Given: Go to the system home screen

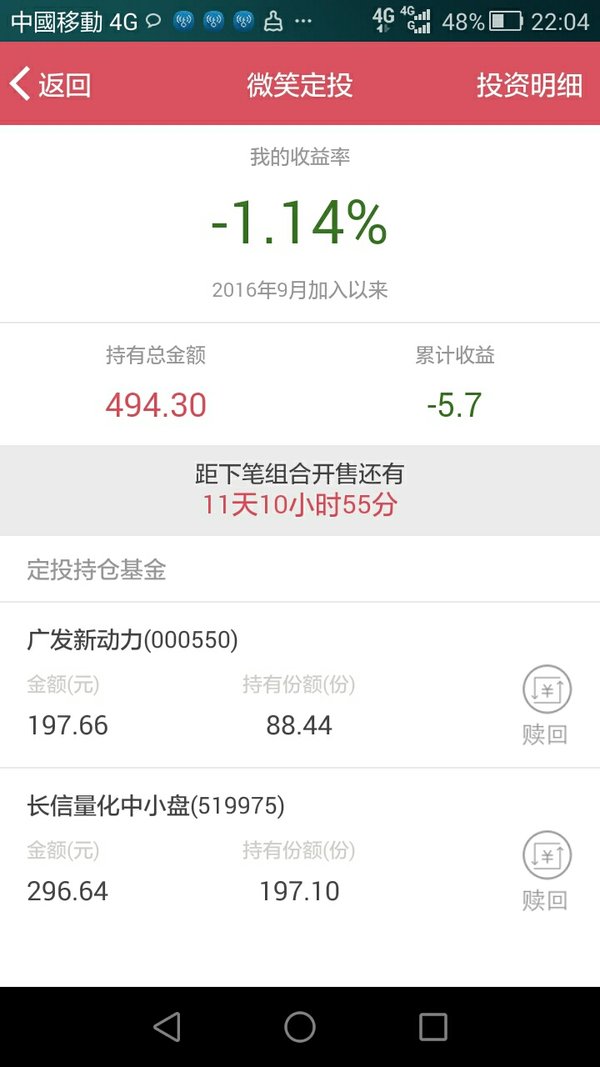Looking at the screenshot, I should (300, 1027).
